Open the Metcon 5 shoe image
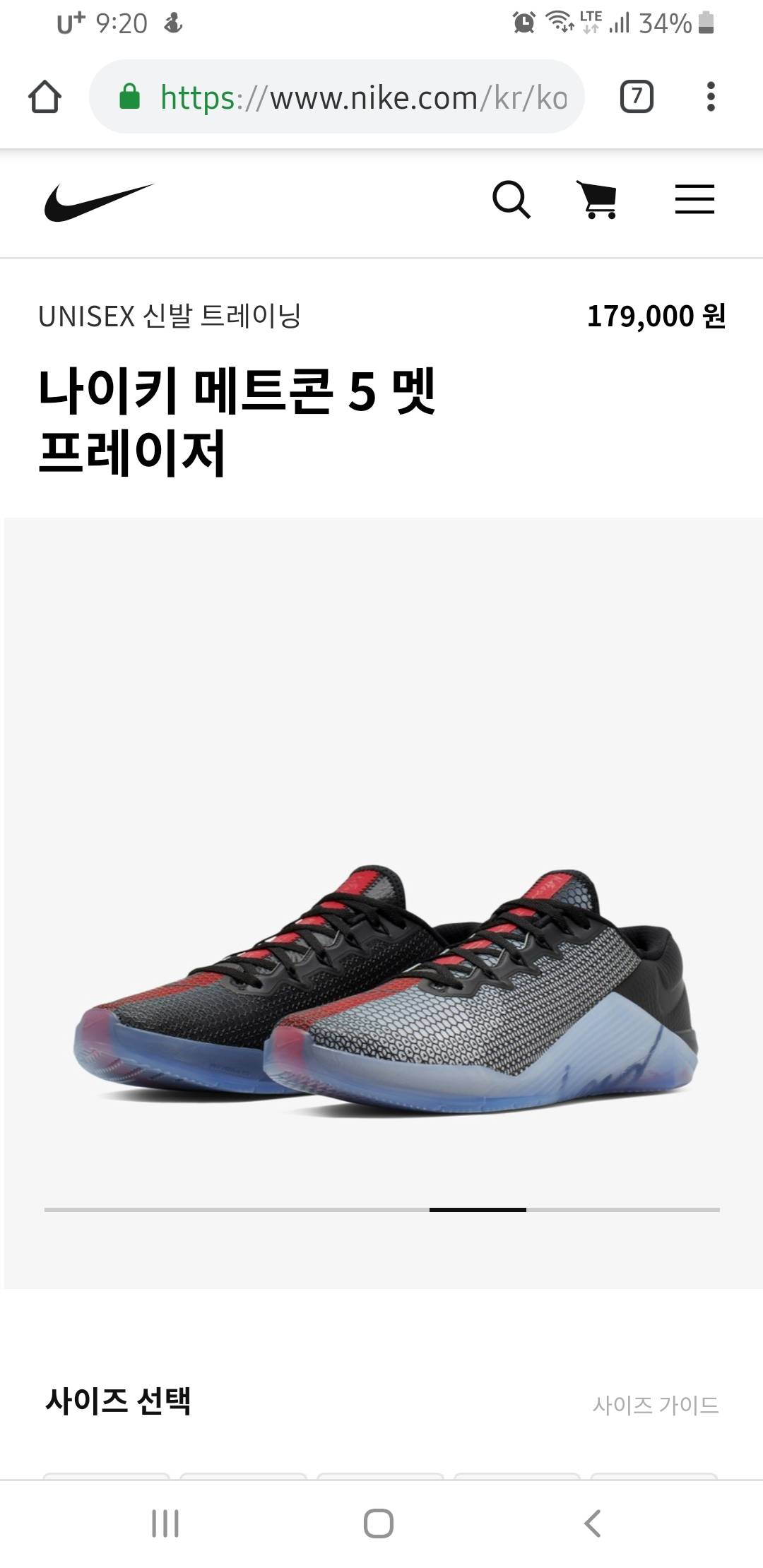 click(x=385, y=989)
